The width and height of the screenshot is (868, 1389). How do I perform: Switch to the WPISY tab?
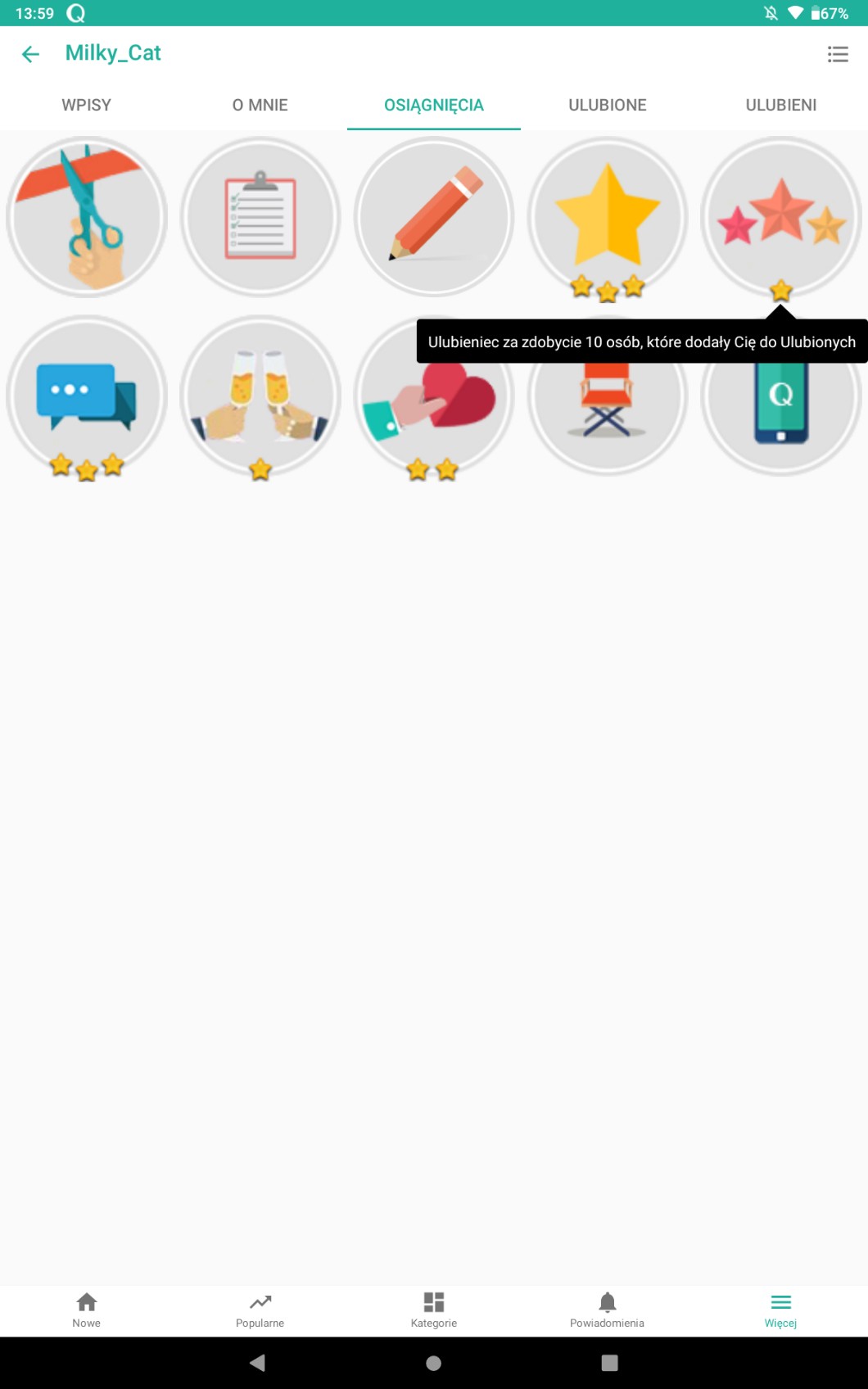[x=87, y=105]
